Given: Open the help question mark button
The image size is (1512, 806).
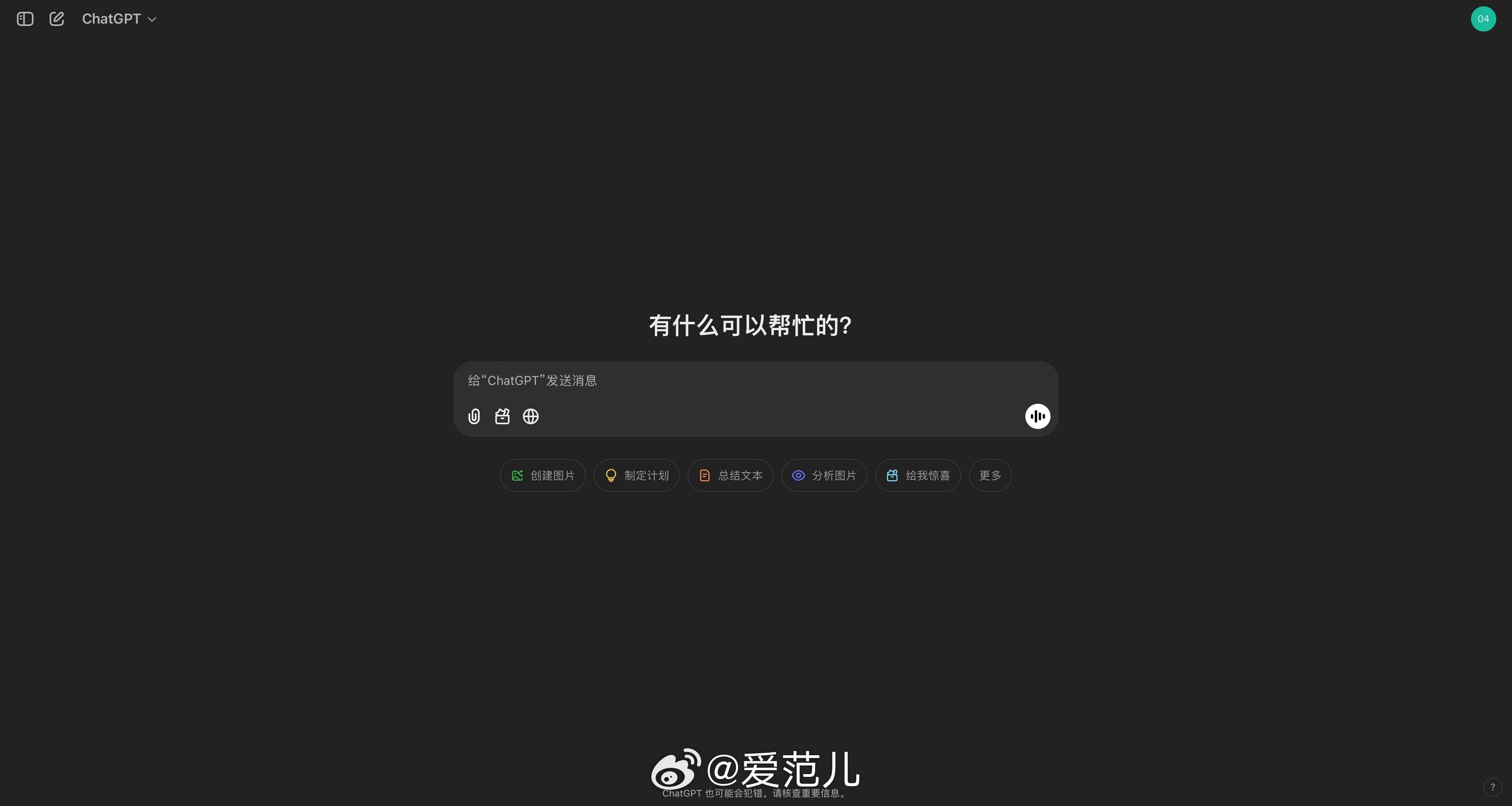Looking at the screenshot, I should coord(1493,787).
